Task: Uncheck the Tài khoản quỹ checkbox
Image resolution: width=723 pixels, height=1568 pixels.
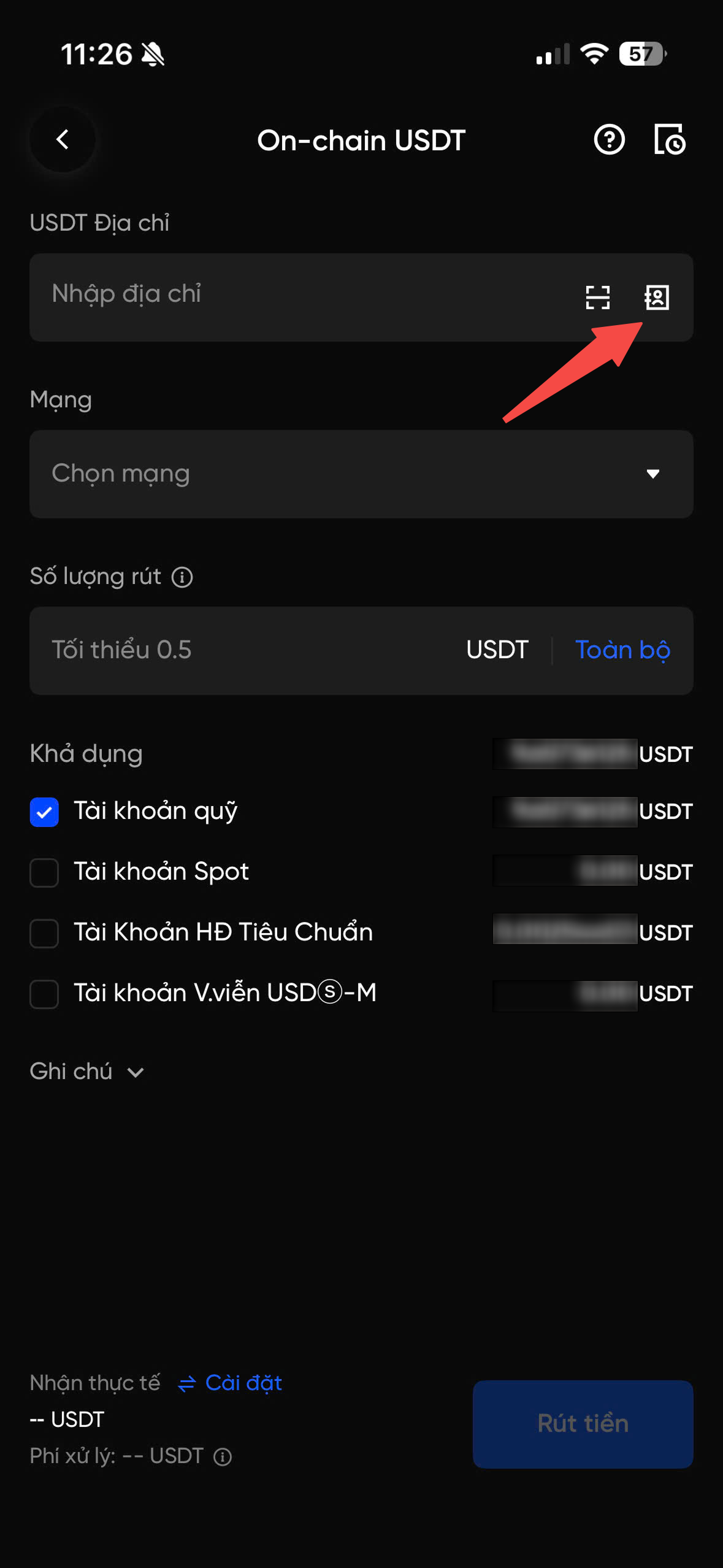Action: point(44,812)
